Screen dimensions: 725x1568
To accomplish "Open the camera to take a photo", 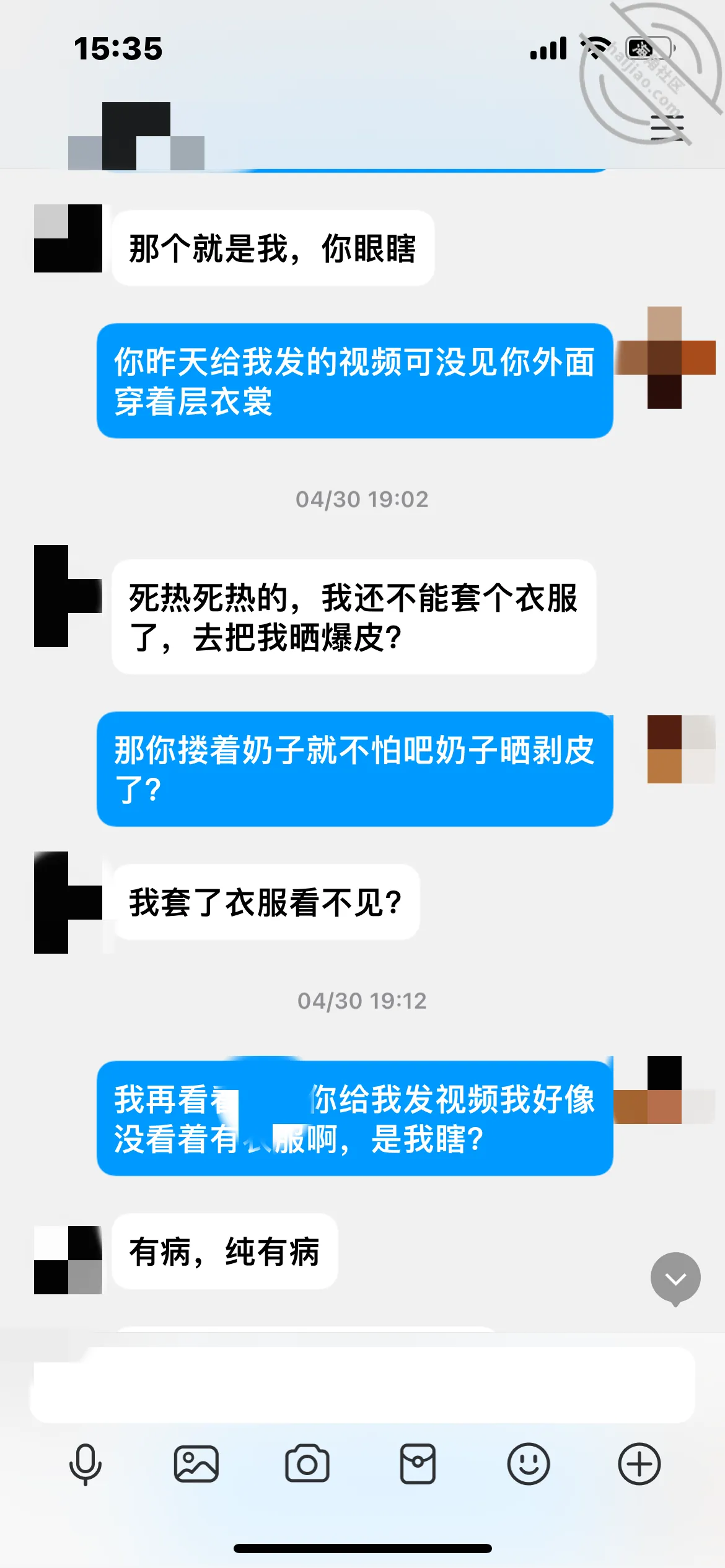I will click(x=307, y=1465).
